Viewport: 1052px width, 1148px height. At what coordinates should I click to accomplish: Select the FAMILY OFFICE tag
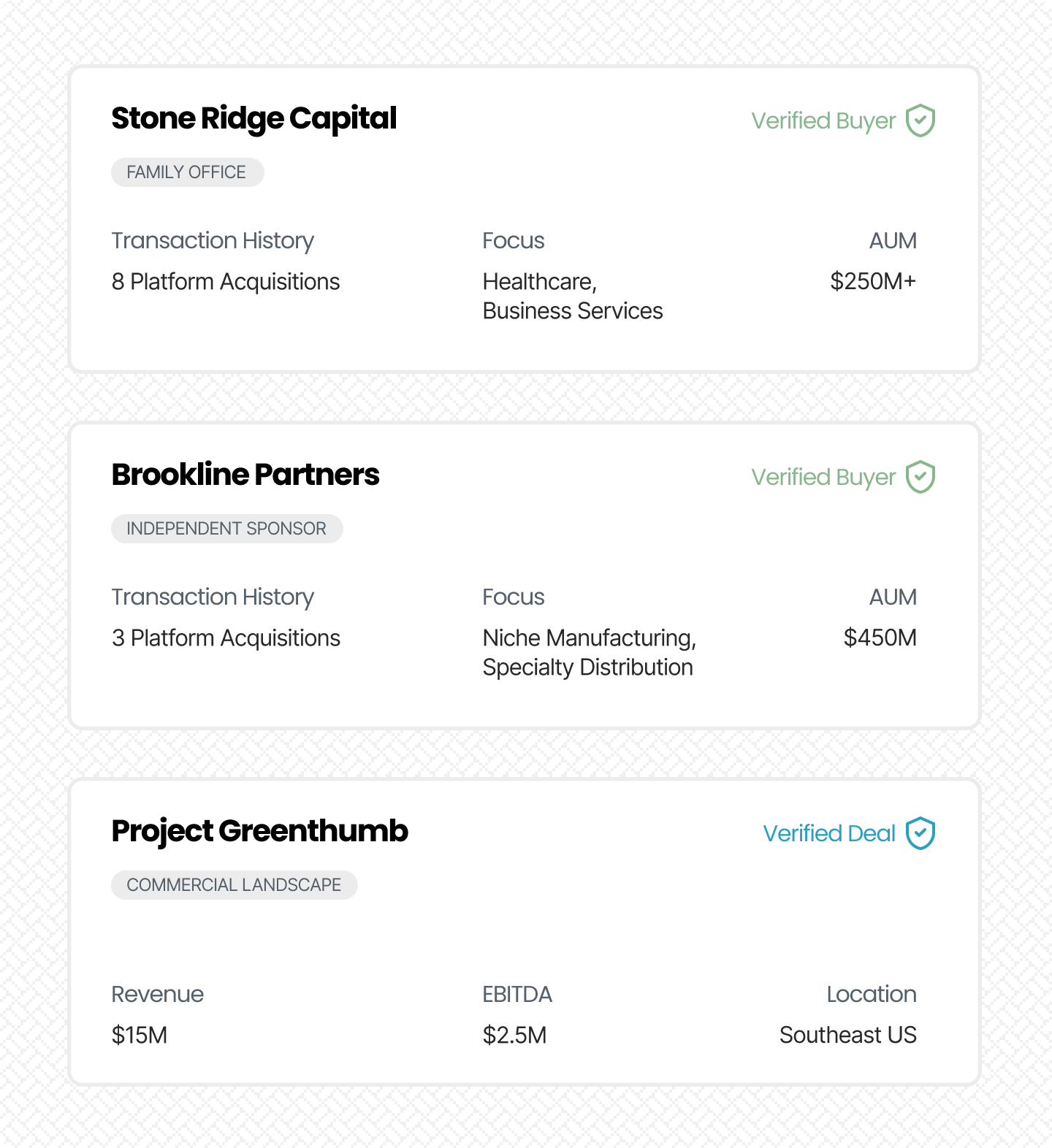pyautogui.click(x=187, y=172)
